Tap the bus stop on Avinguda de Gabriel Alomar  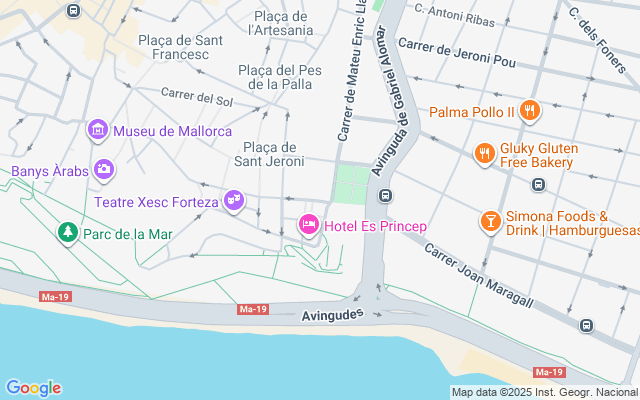385,195
